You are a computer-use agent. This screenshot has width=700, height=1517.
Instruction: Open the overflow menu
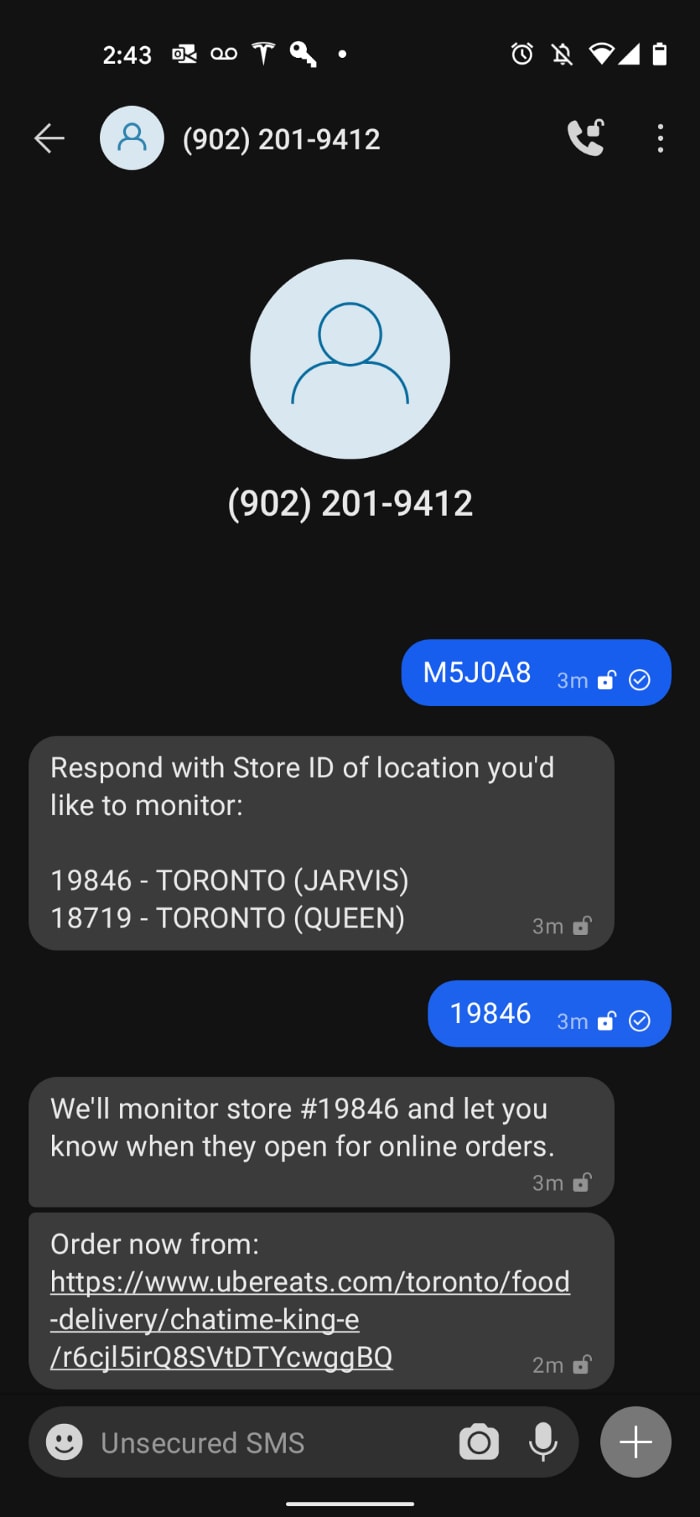pyautogui.click(x=660, y=138)
